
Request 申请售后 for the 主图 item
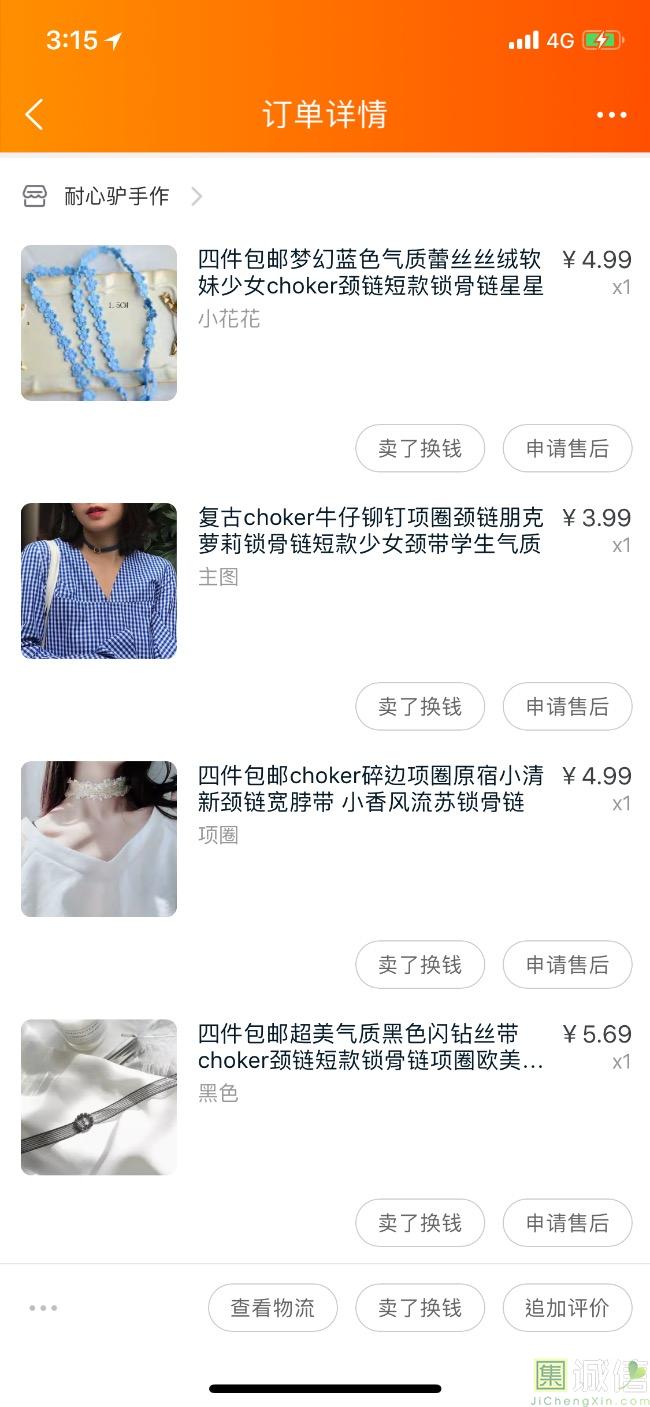pyautogui.click(x=567, y=706)
